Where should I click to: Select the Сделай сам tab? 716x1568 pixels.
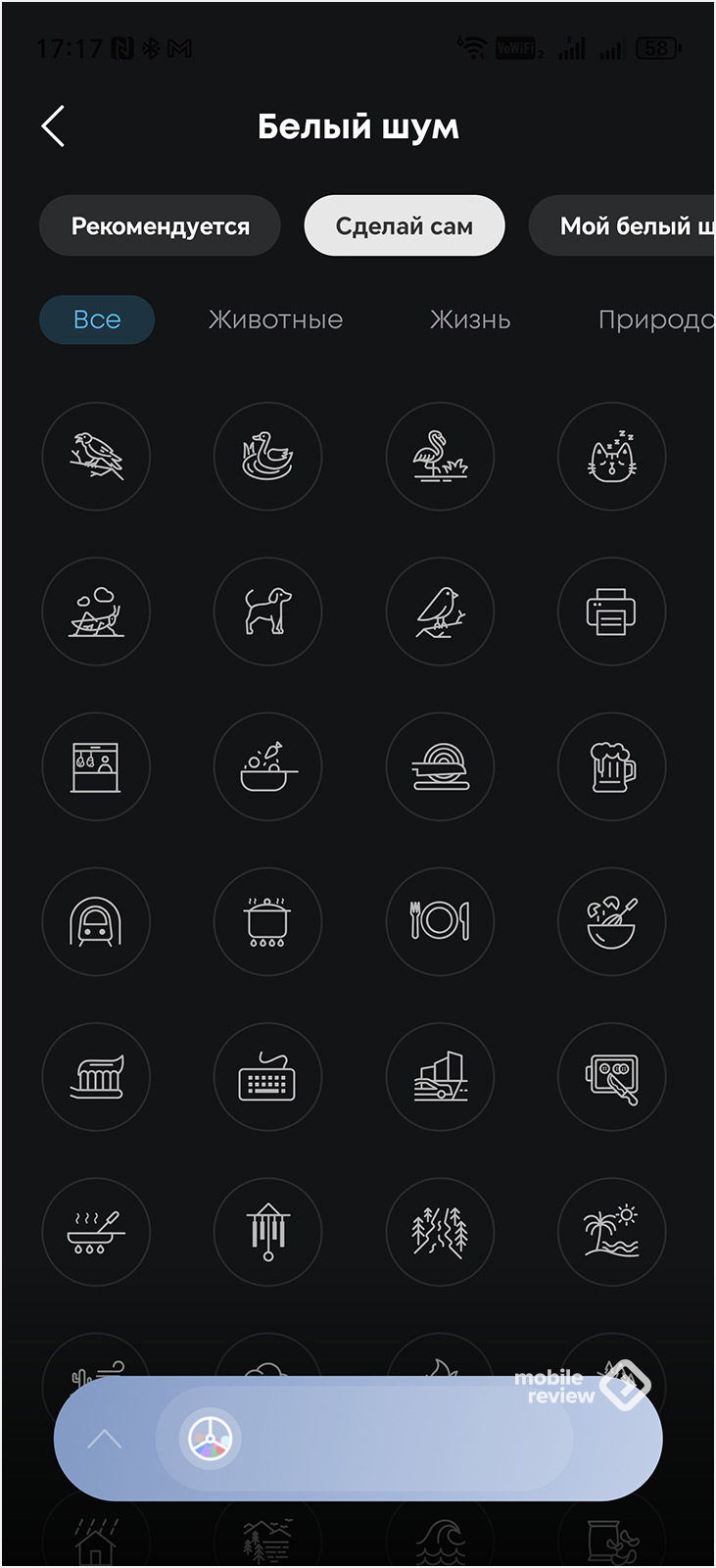point(405,226)
